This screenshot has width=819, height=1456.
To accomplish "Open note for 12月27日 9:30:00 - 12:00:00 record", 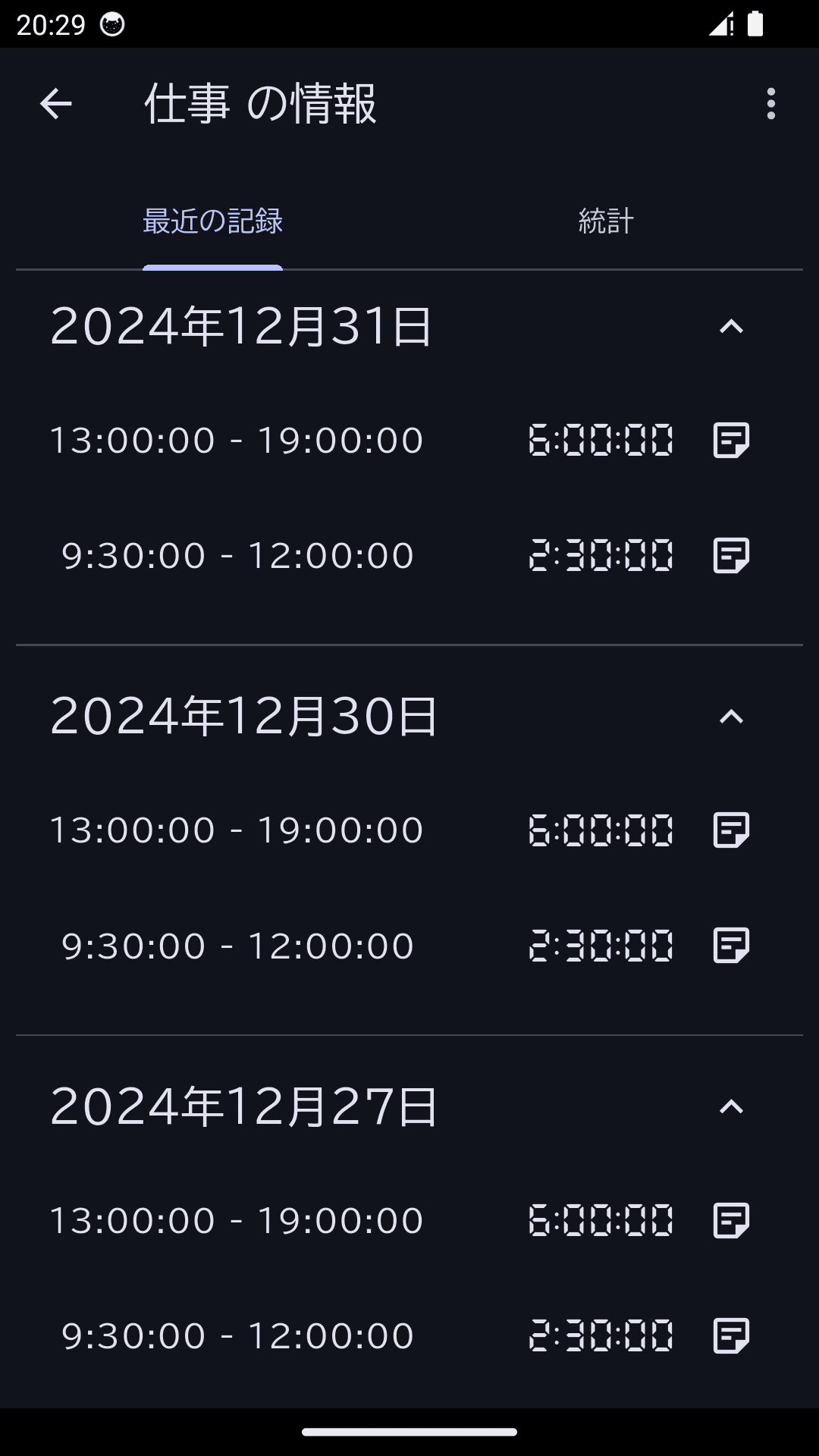I will point(731,1336).
